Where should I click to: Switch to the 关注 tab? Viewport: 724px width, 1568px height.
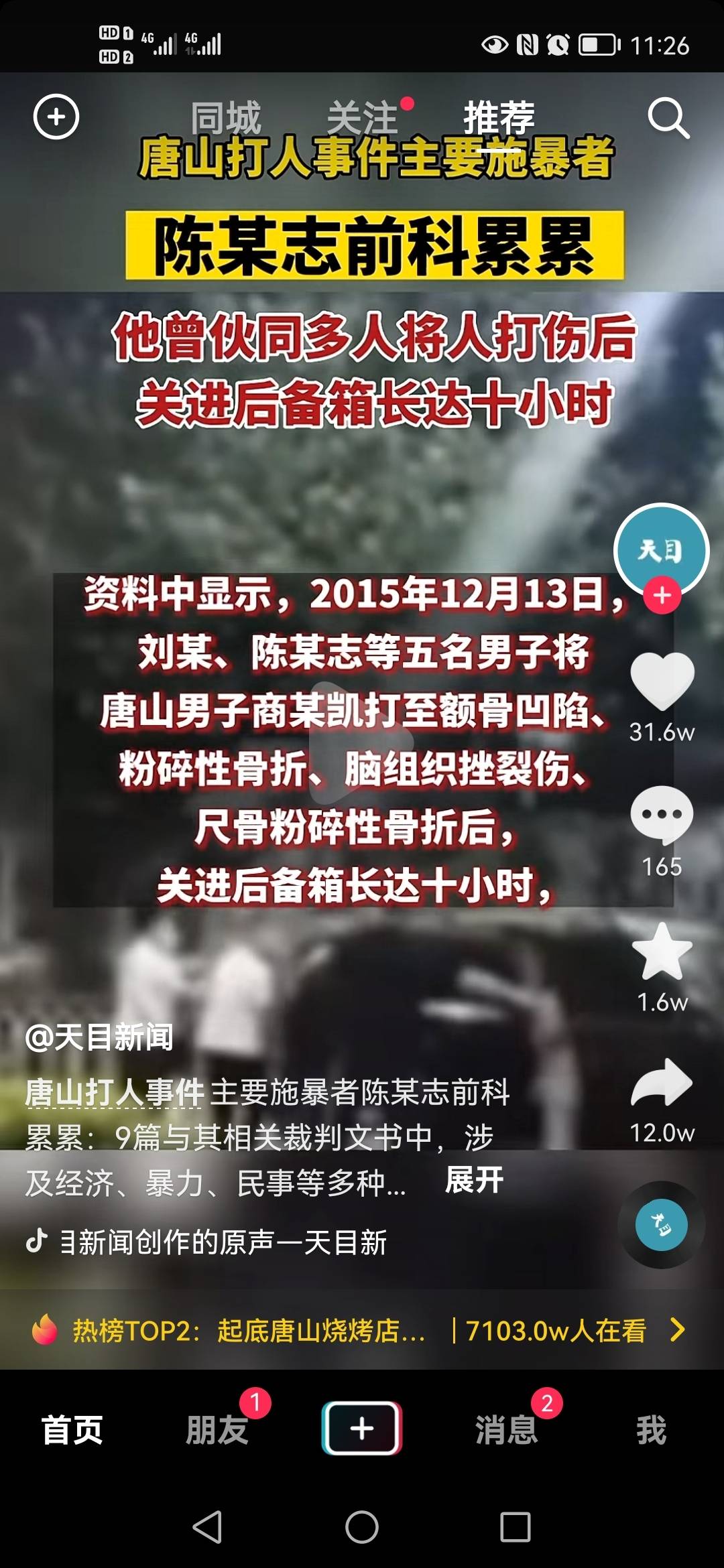(363, 118)
